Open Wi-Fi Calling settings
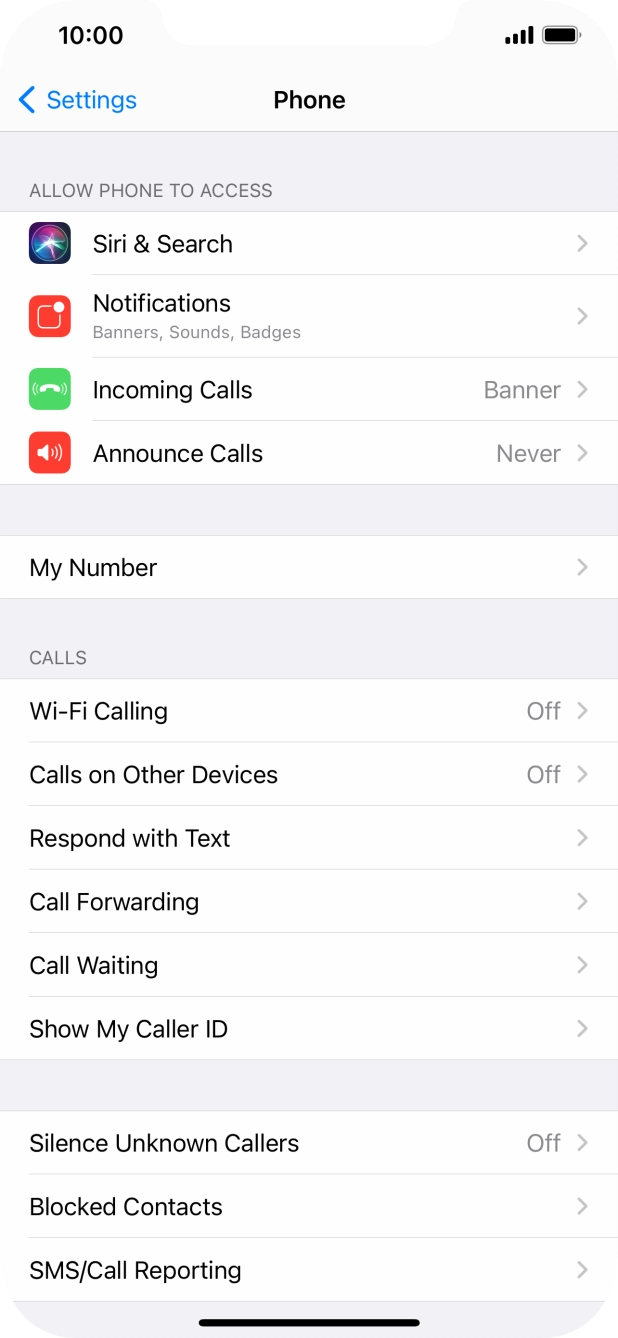618x1338 pixels. tap(309, 711)
